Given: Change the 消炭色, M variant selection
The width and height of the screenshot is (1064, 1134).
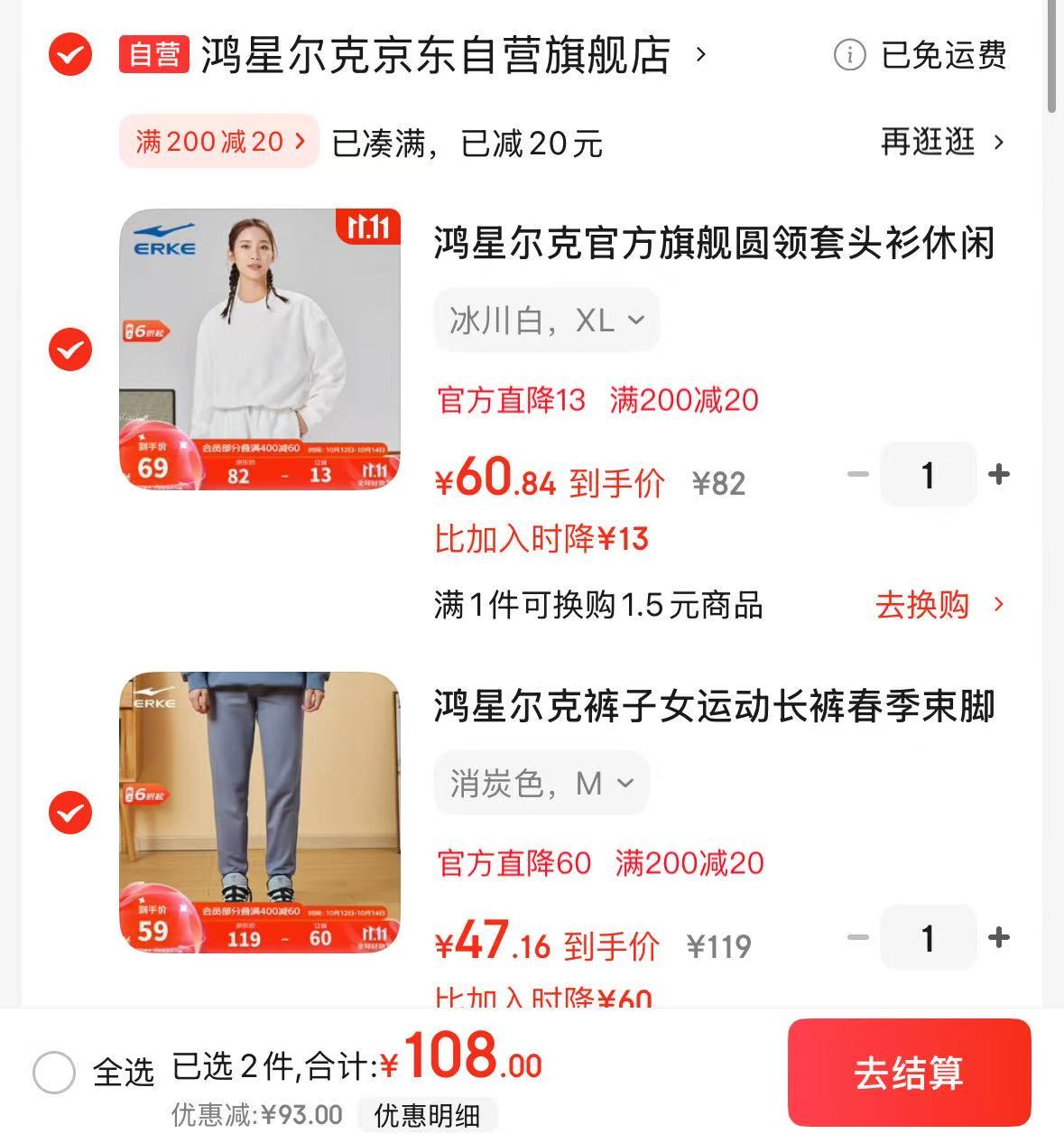Looking at the screenshot, I should (x=541, y=783).
